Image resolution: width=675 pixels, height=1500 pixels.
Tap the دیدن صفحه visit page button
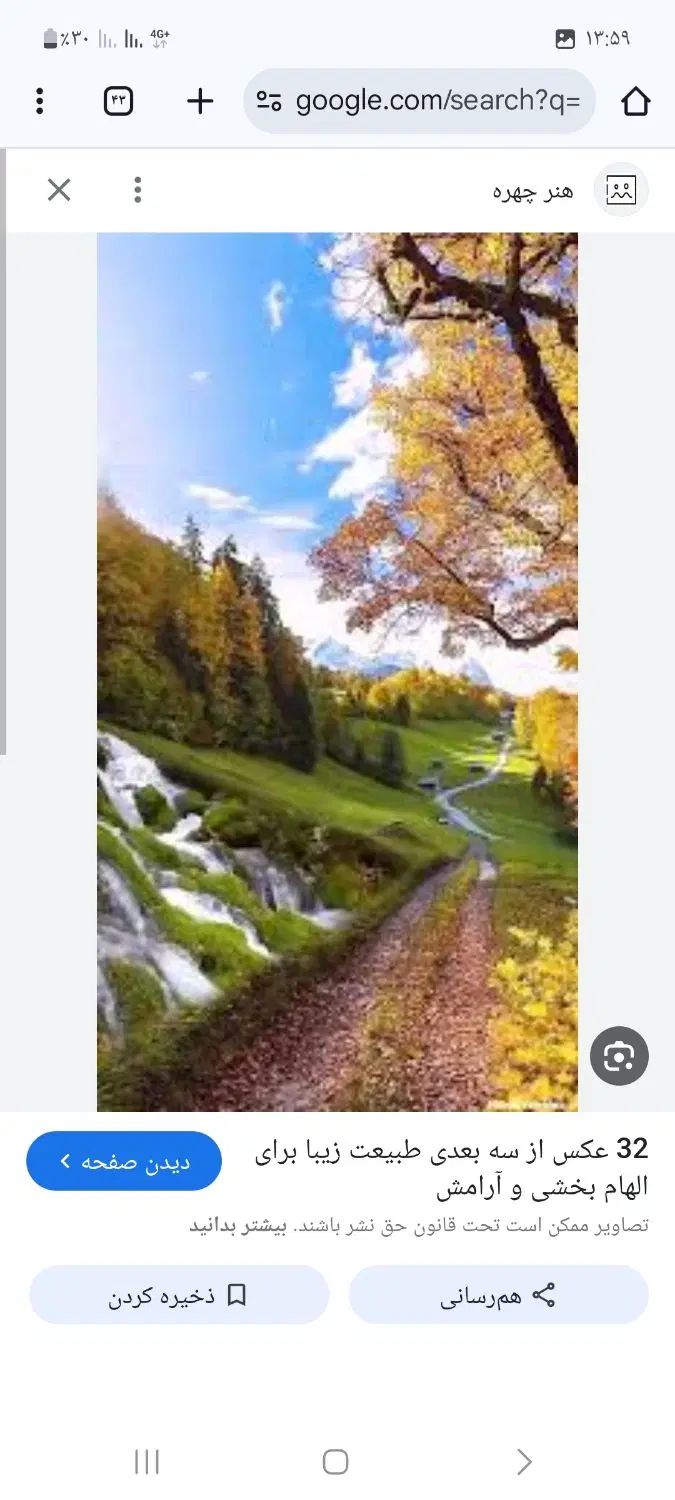(124, 1161)
